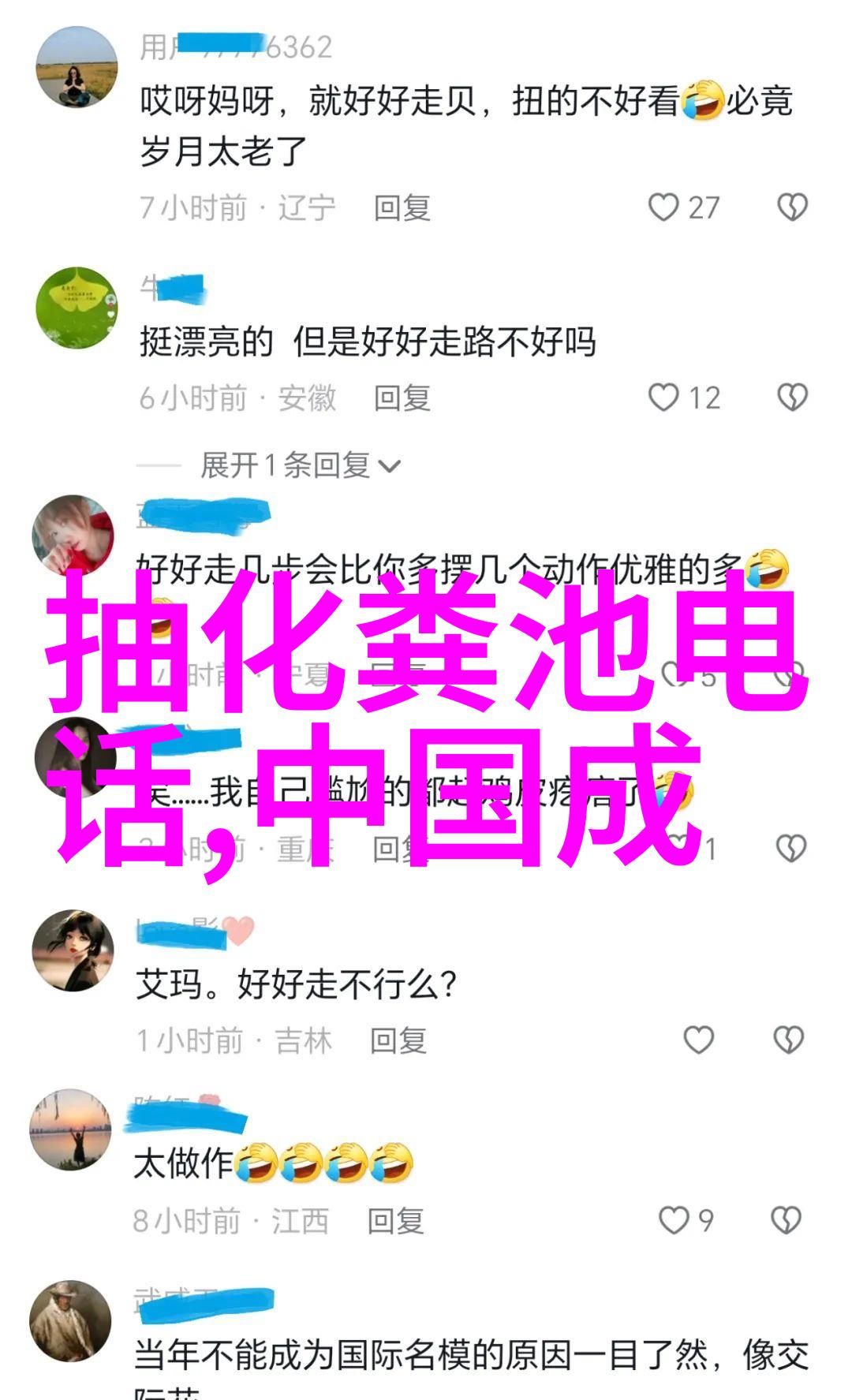Image resolution: width=852 pixels, height=1400 pixels.
Task: Open the avatar beside '艾玛。好好走不行么?'
Action: point(73,950)
